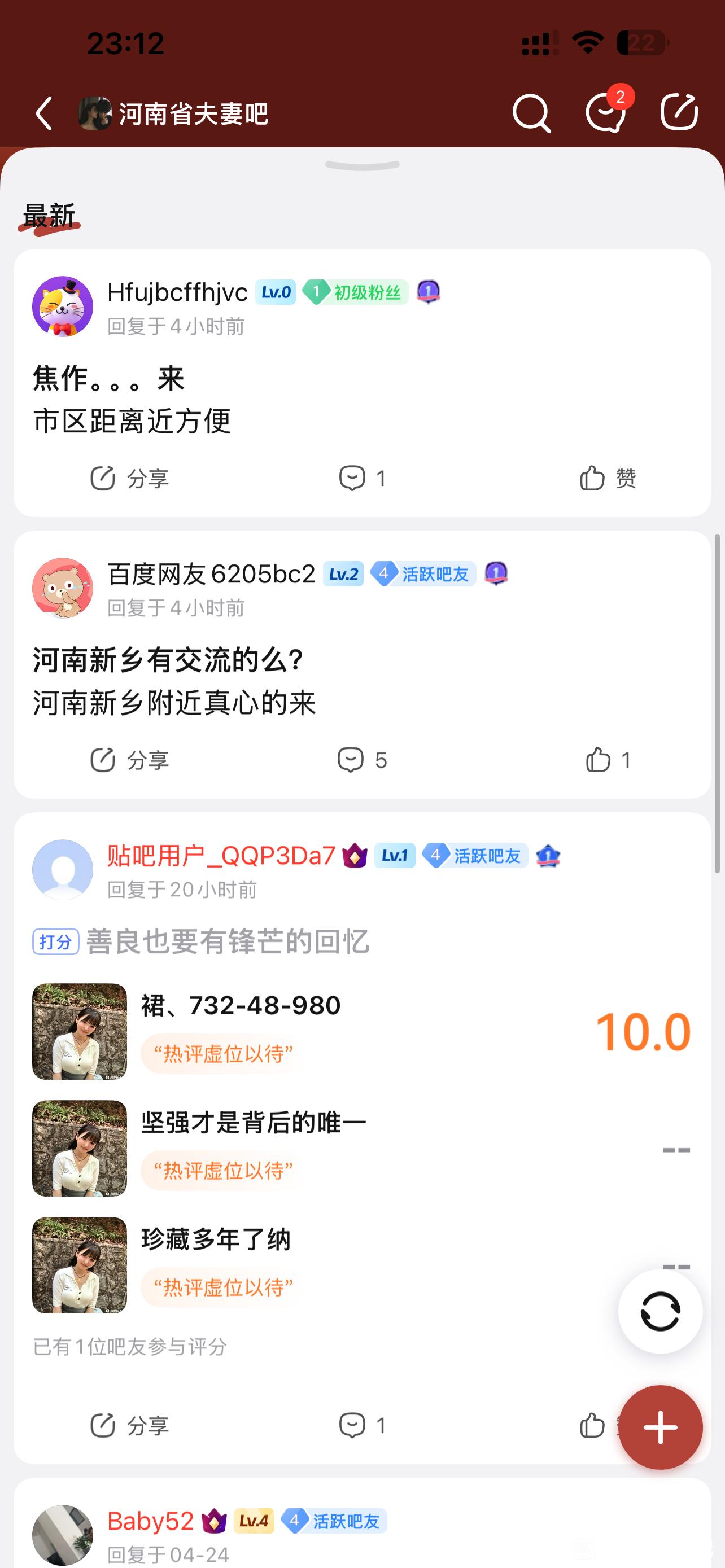View 5 comments on 河南新乡 post
Screen dimensions: 725x1568
pos(361,760)
